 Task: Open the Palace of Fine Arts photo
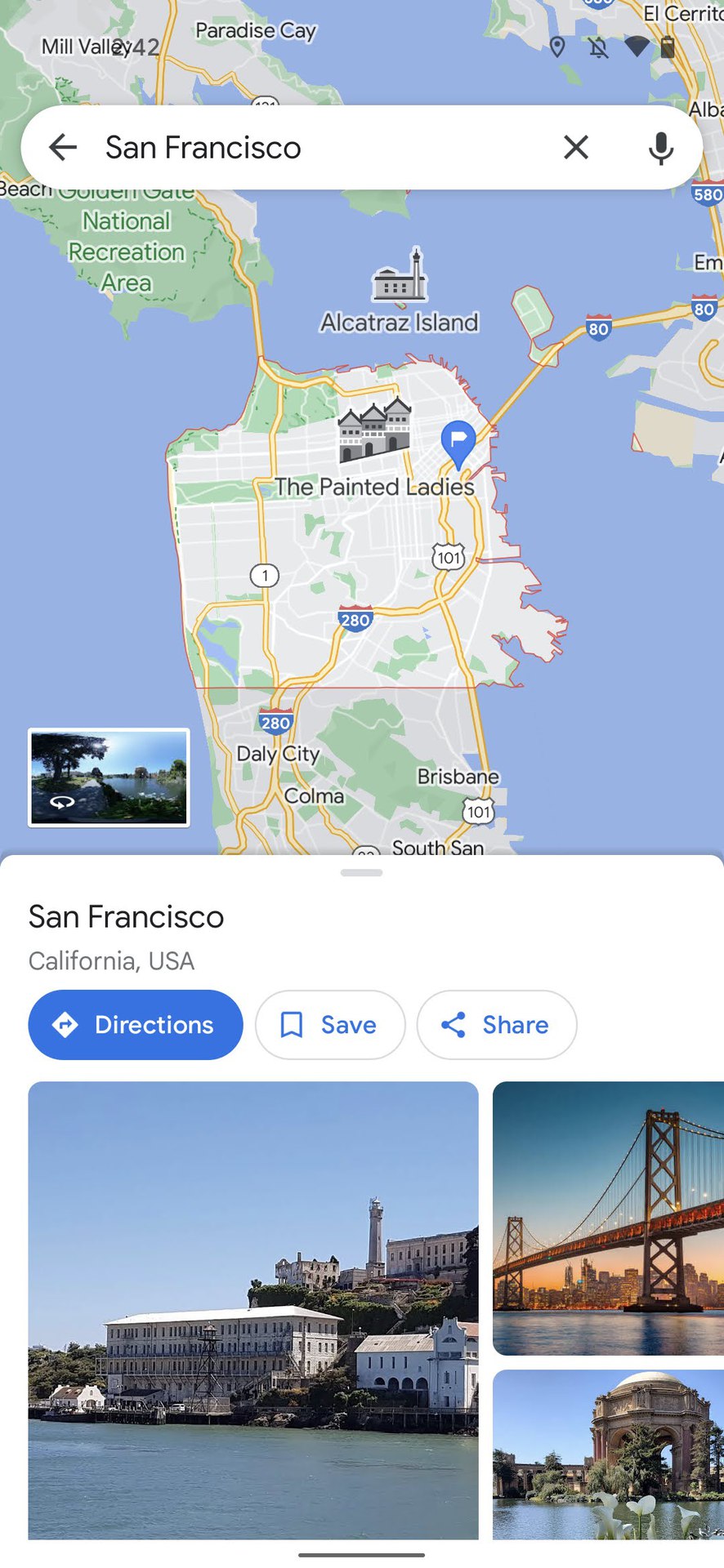608,1454
